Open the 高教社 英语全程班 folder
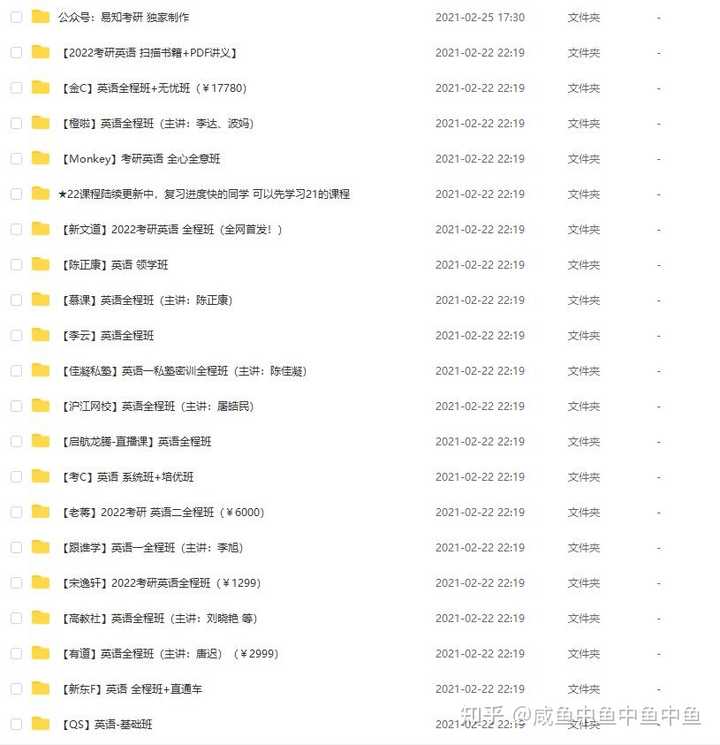 coord(158,618)
